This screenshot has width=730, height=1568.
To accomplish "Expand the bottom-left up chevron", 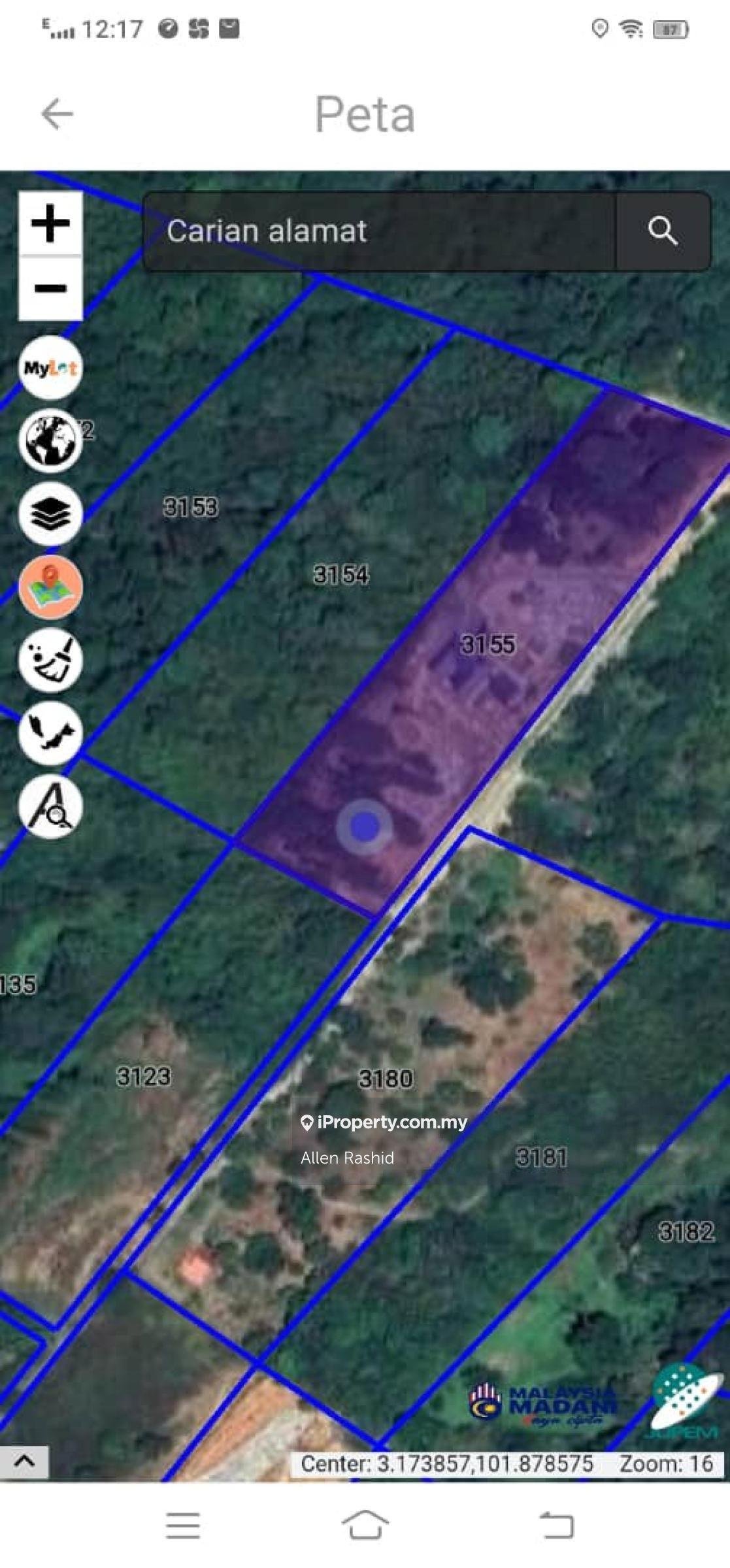I will (x=24, y=1462).
